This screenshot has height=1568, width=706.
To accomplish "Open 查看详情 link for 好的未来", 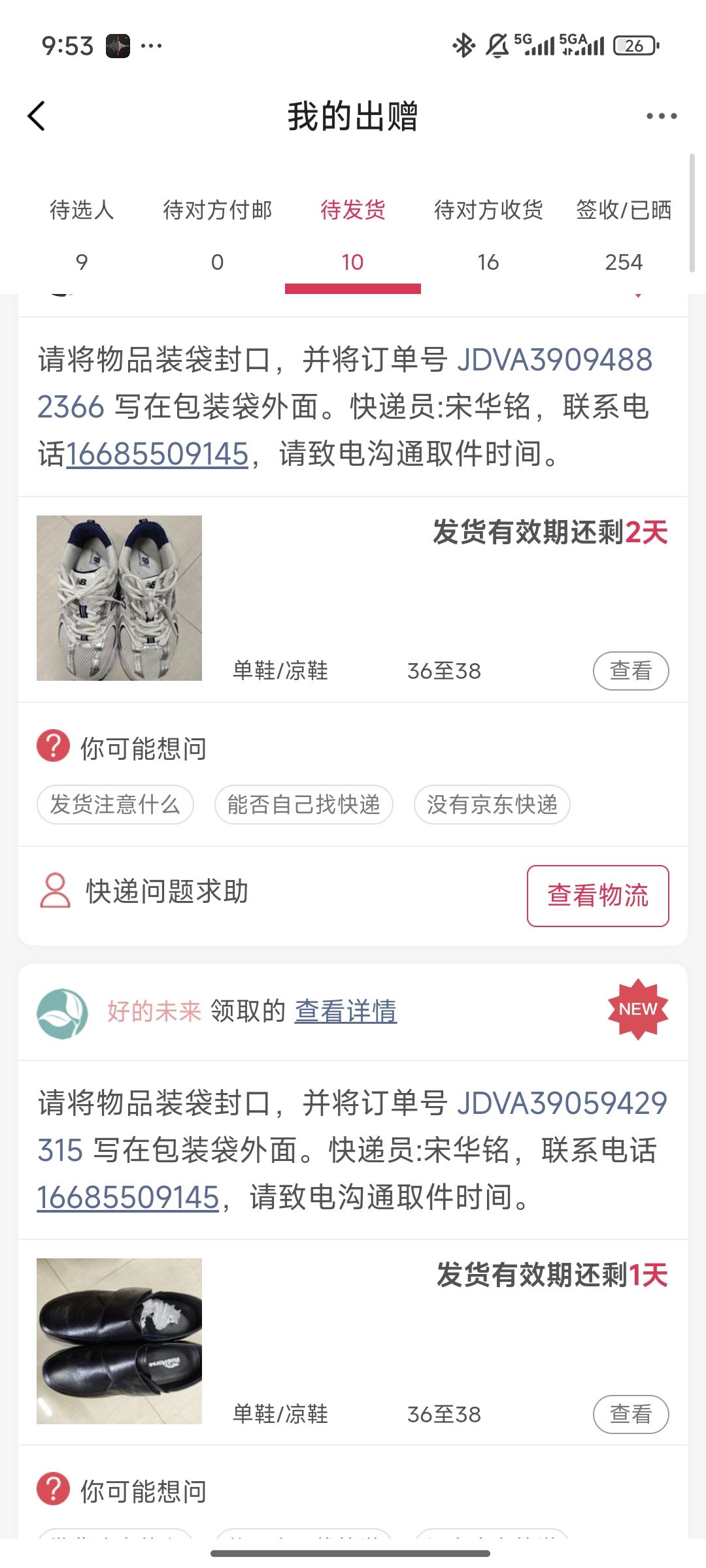I will point(346,1011).
